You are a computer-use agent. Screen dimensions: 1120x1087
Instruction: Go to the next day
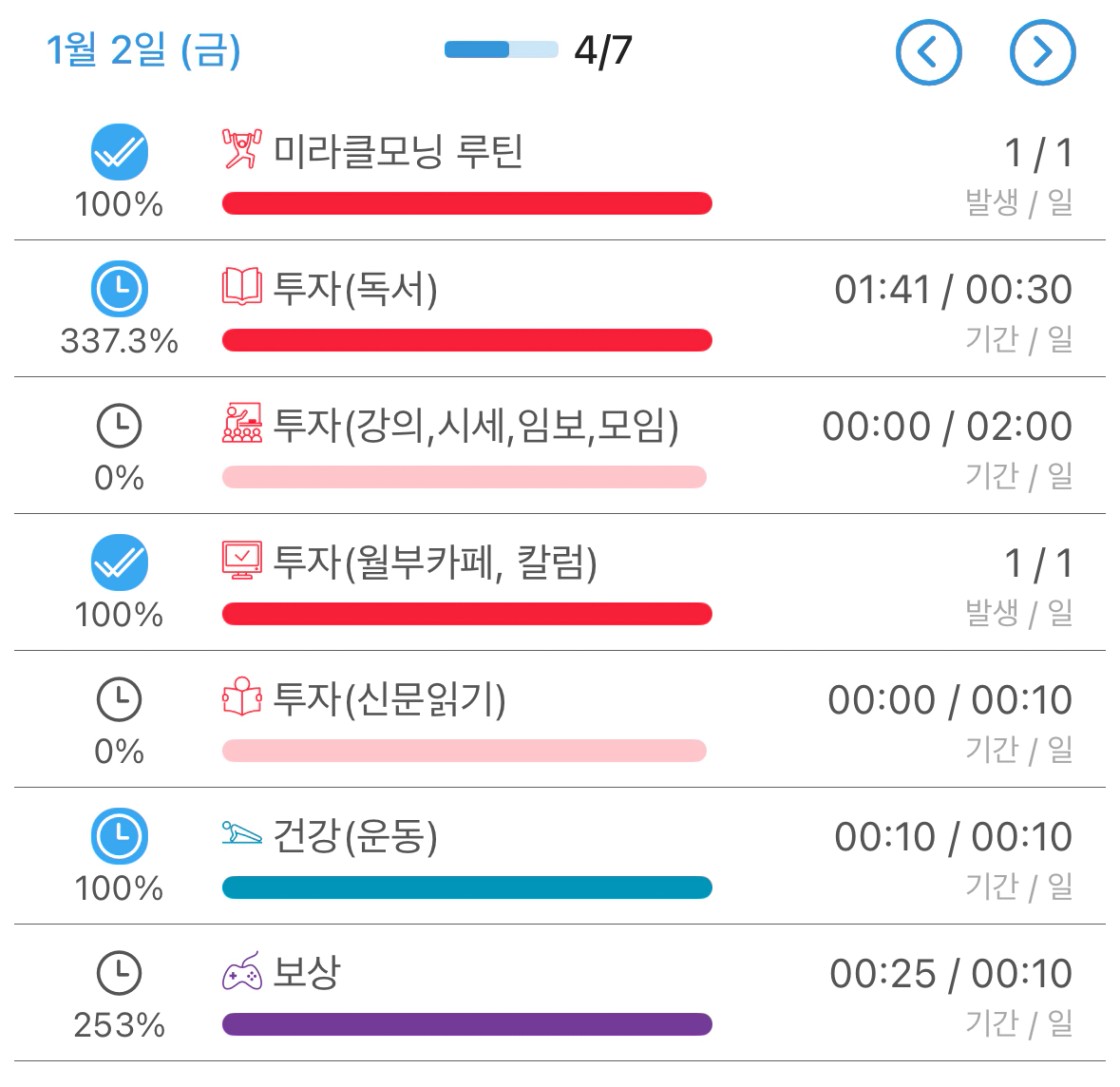point(1042,51)
